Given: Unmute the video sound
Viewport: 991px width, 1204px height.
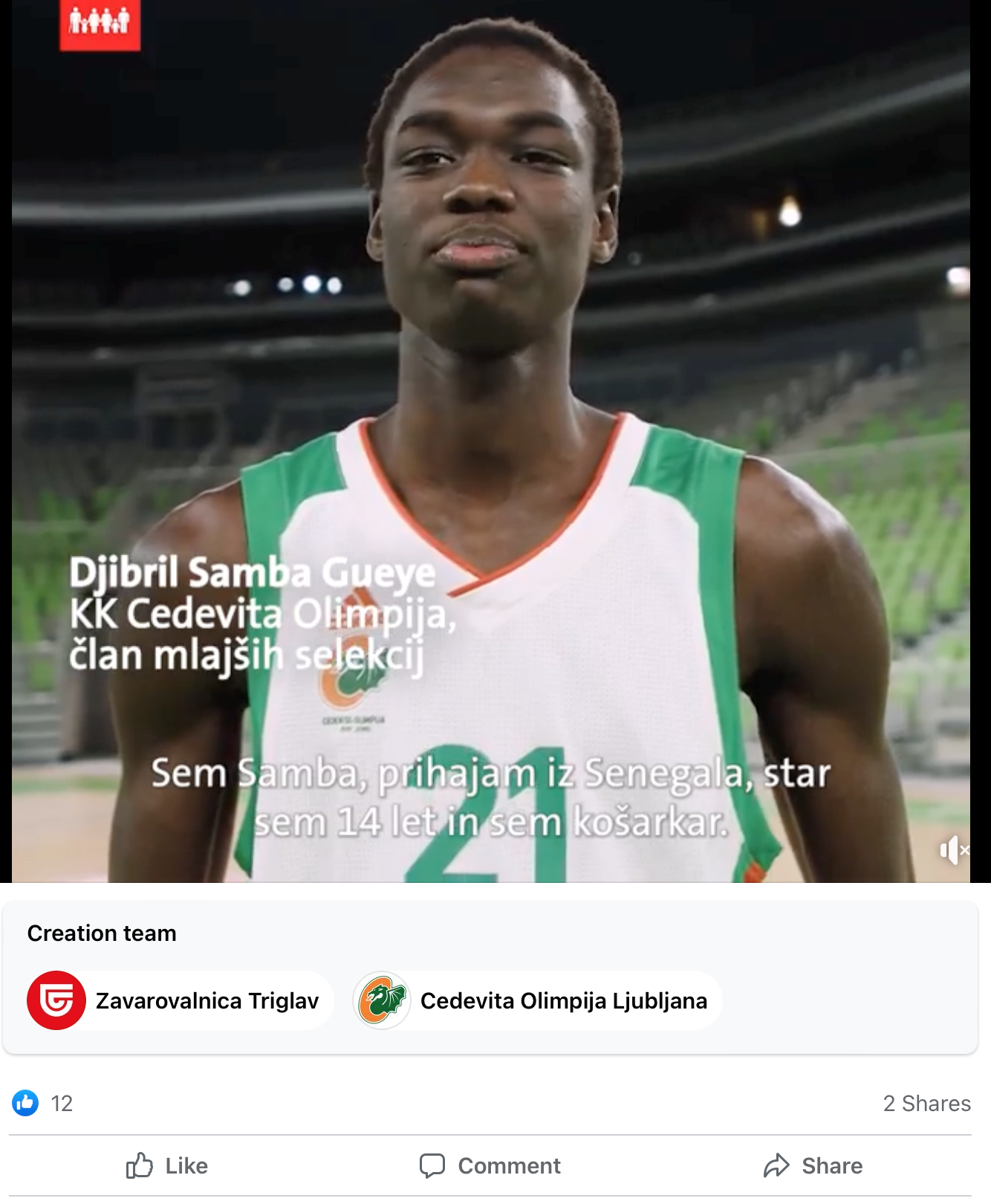Looking at the screenshot, I should click(953, 849).
